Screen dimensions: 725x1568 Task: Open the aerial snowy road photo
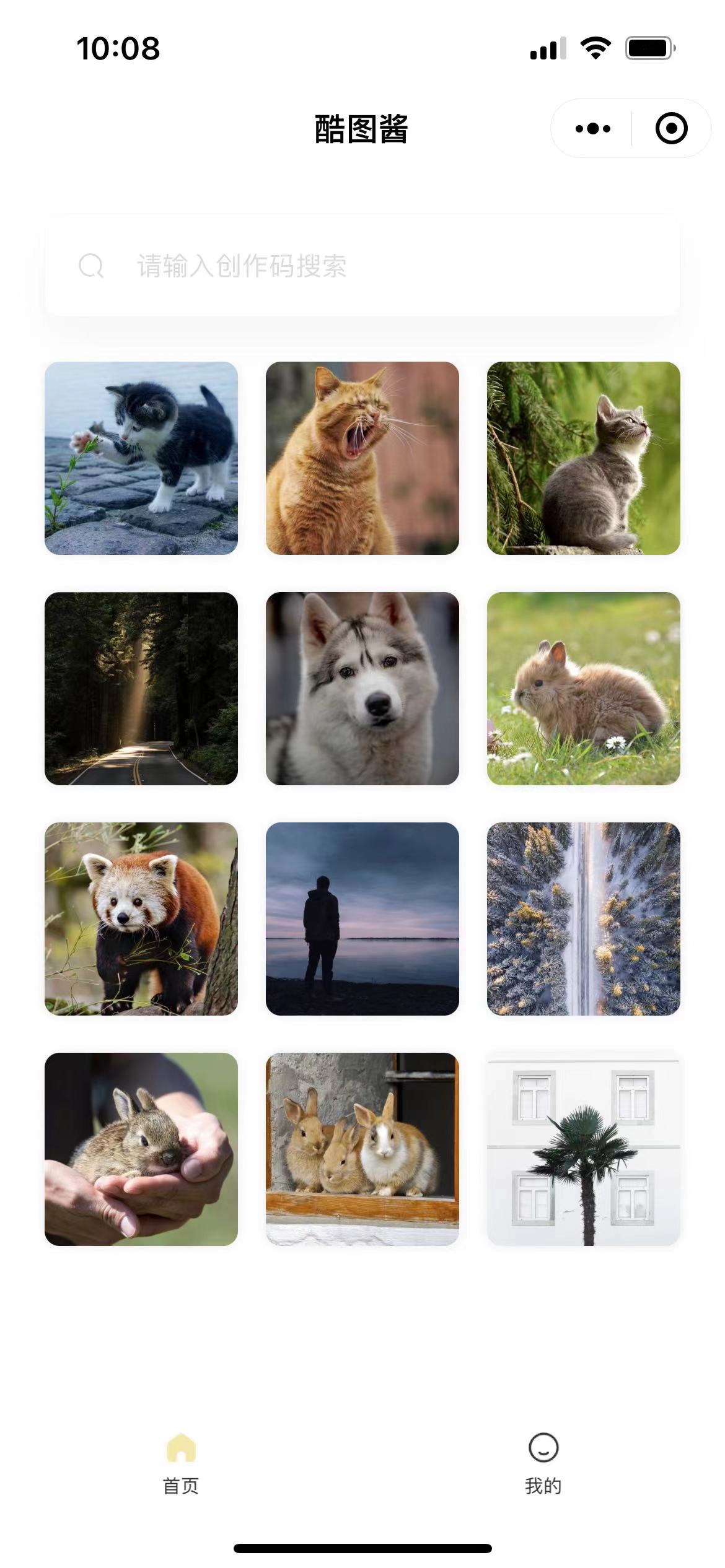tap(583, 919)
